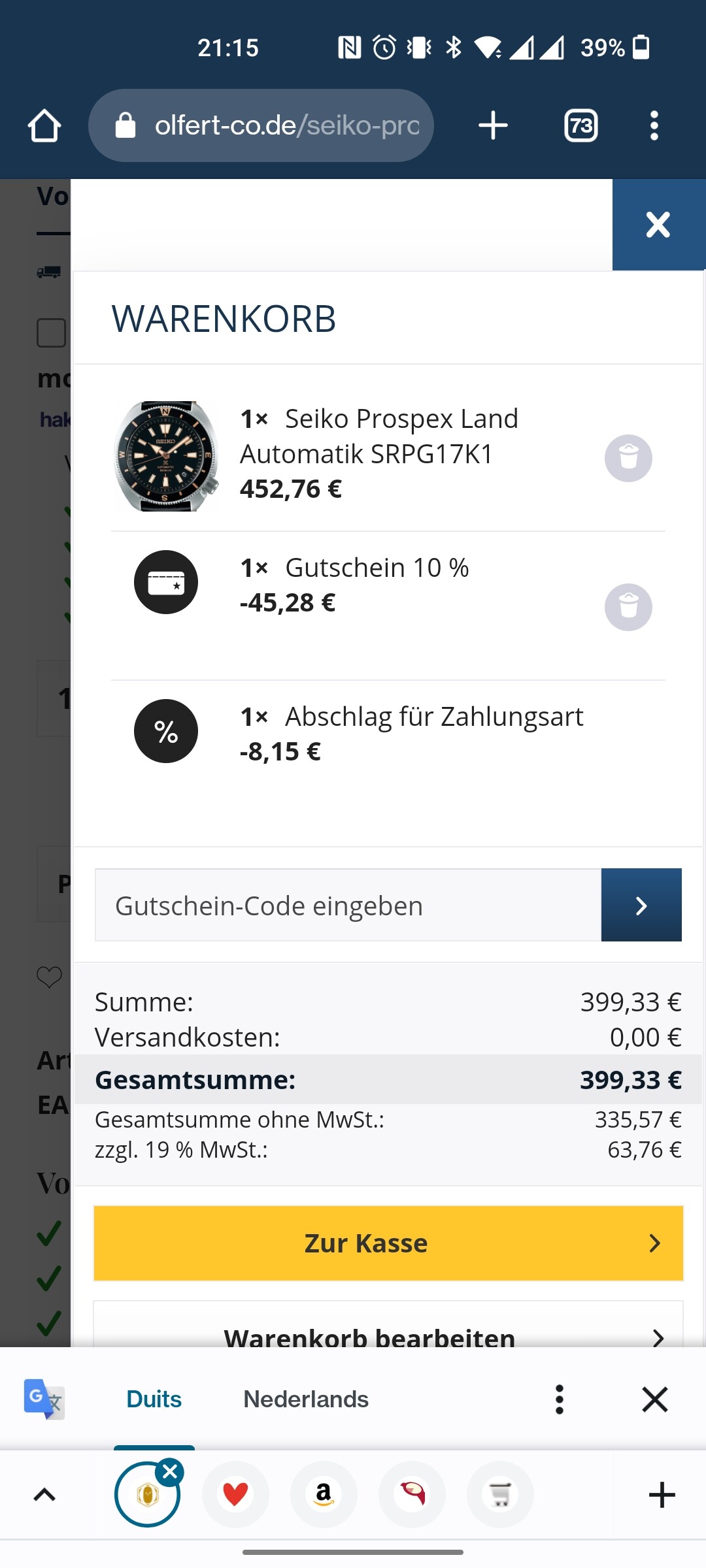Submit the voucher code with arrow button
Screen dimensions: 706x1568
[x=641, y=905]
